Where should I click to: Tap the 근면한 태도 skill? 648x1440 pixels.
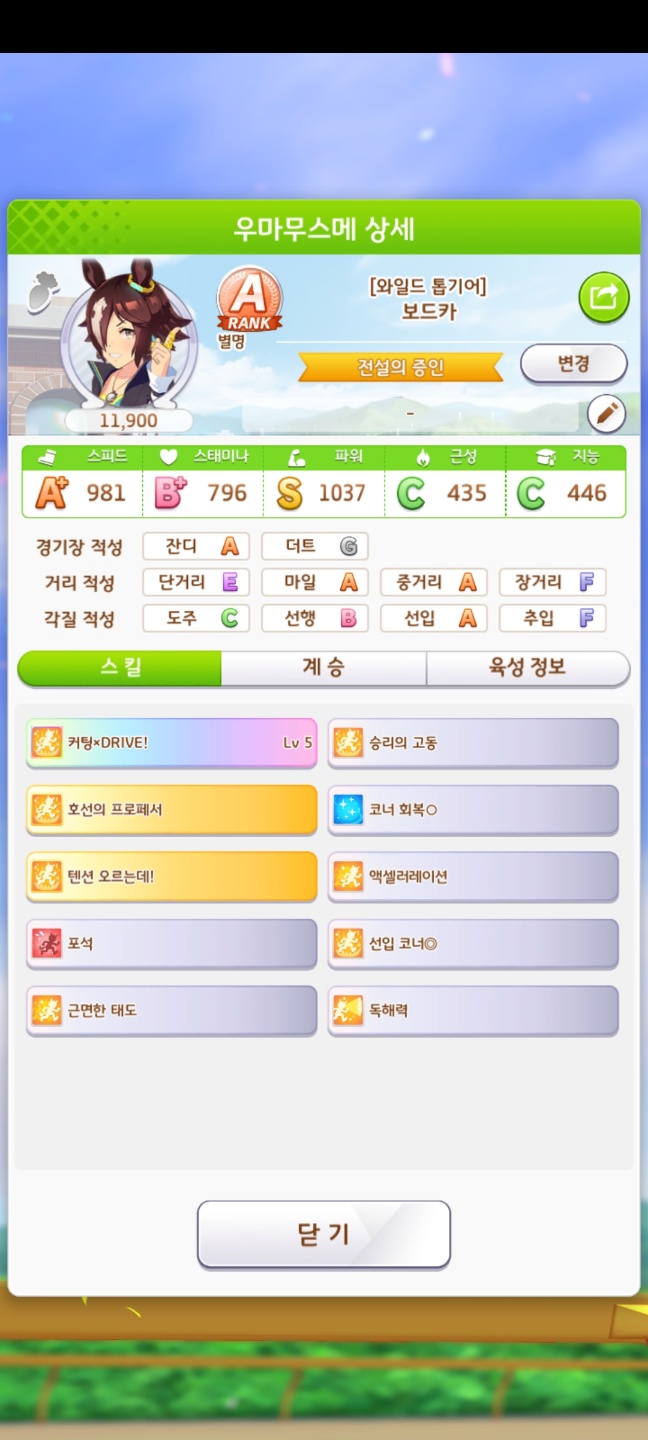171,1011
